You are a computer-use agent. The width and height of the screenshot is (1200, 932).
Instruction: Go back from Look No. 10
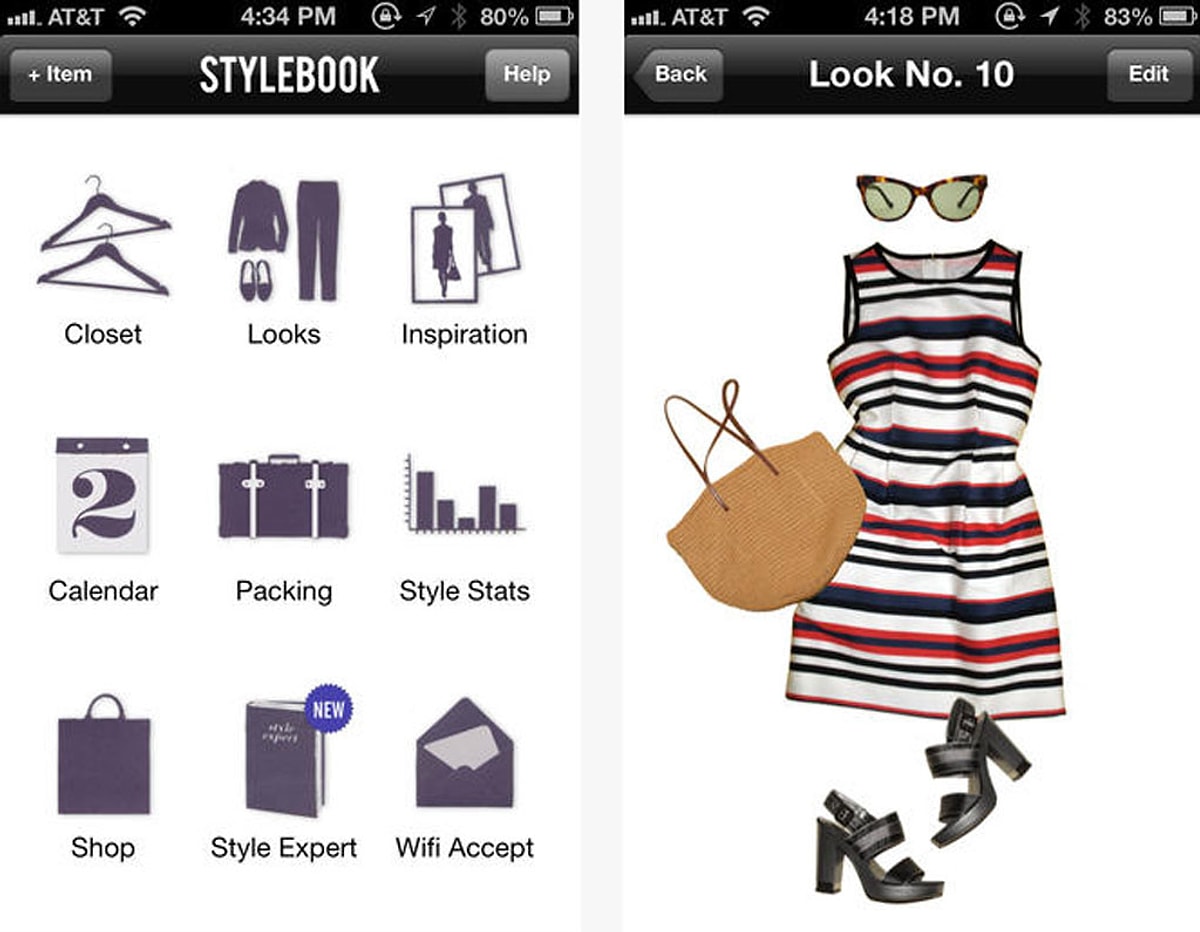pos(679,75)
